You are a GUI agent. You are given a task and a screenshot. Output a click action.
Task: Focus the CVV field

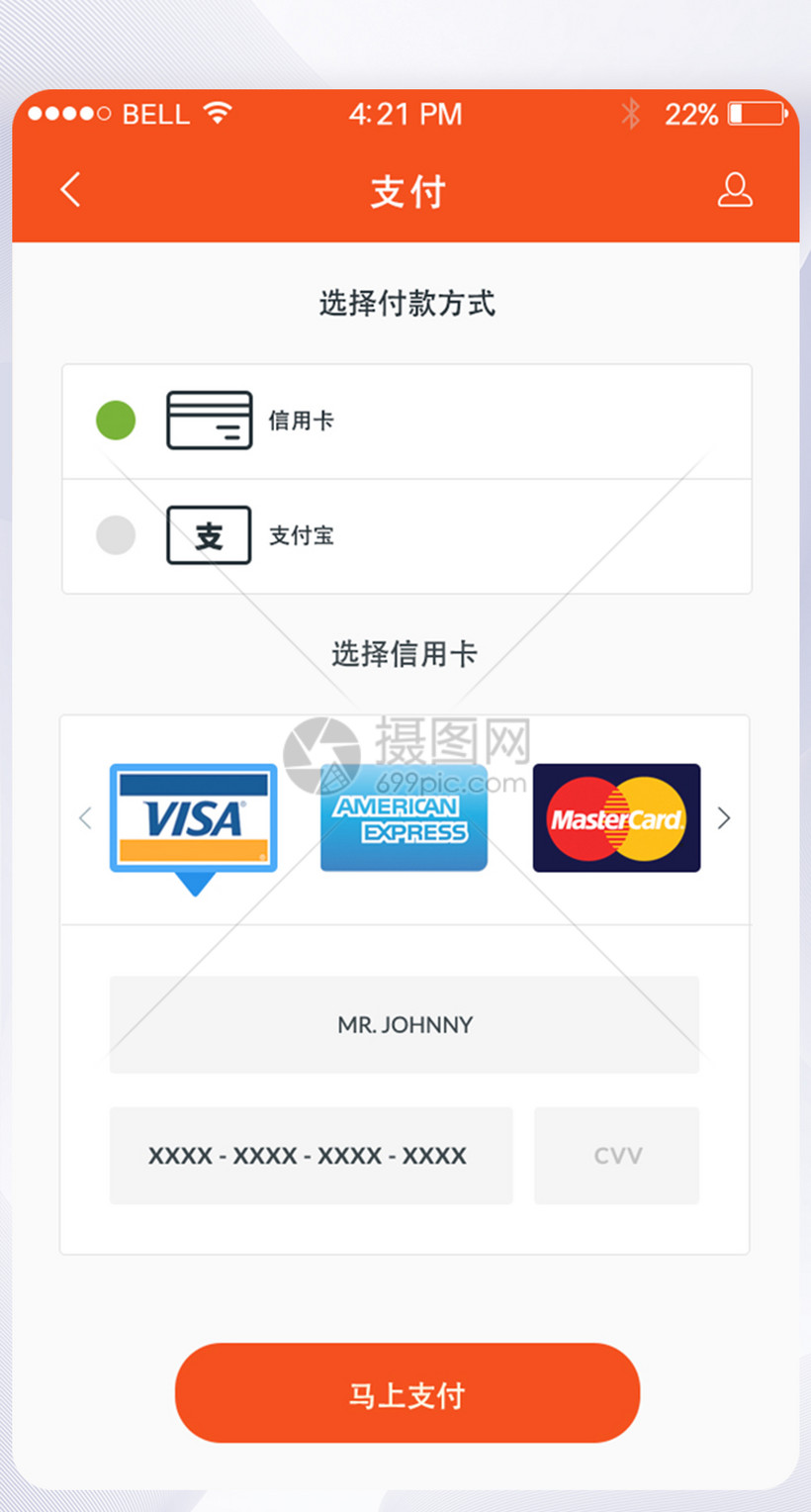[x=616, y=1155]
